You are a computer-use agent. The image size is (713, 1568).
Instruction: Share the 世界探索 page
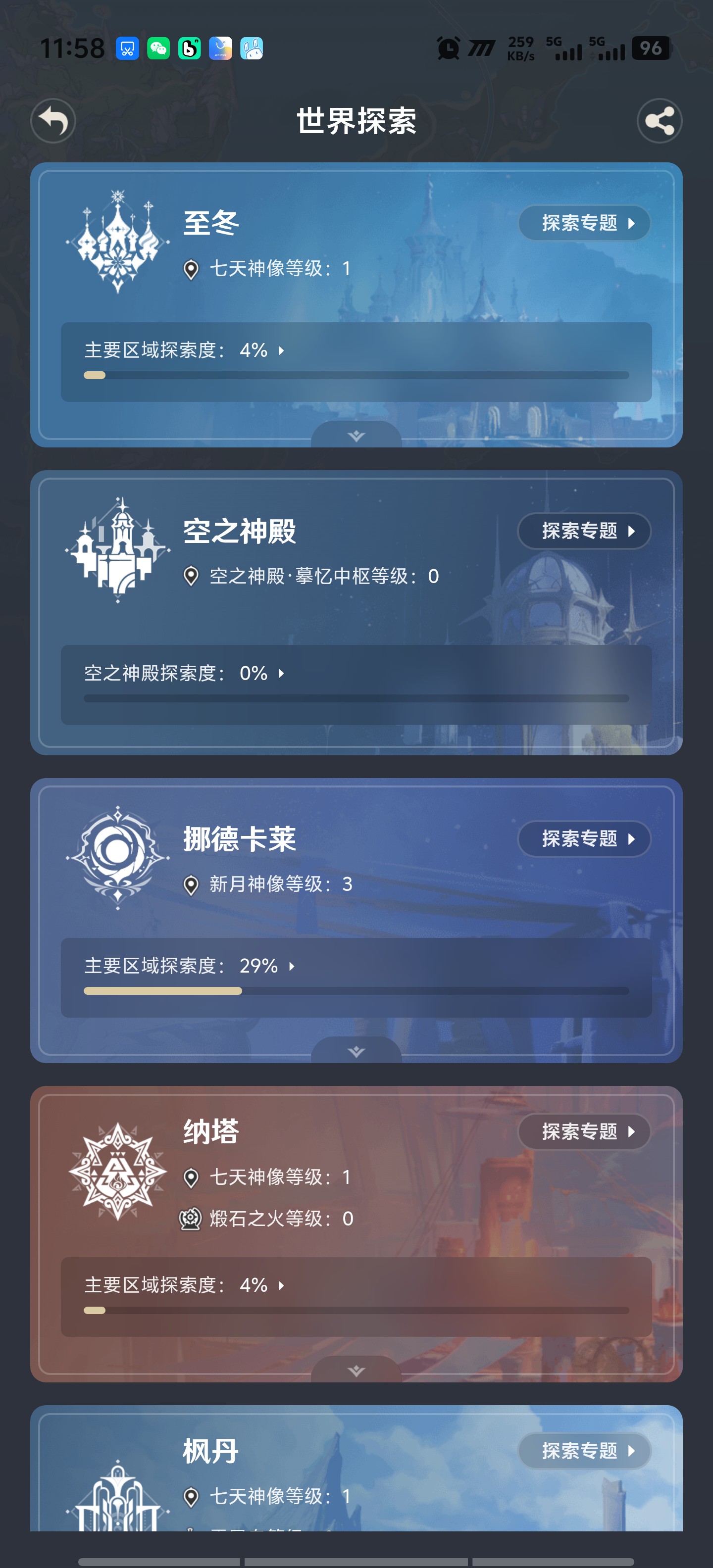(660, 121)
